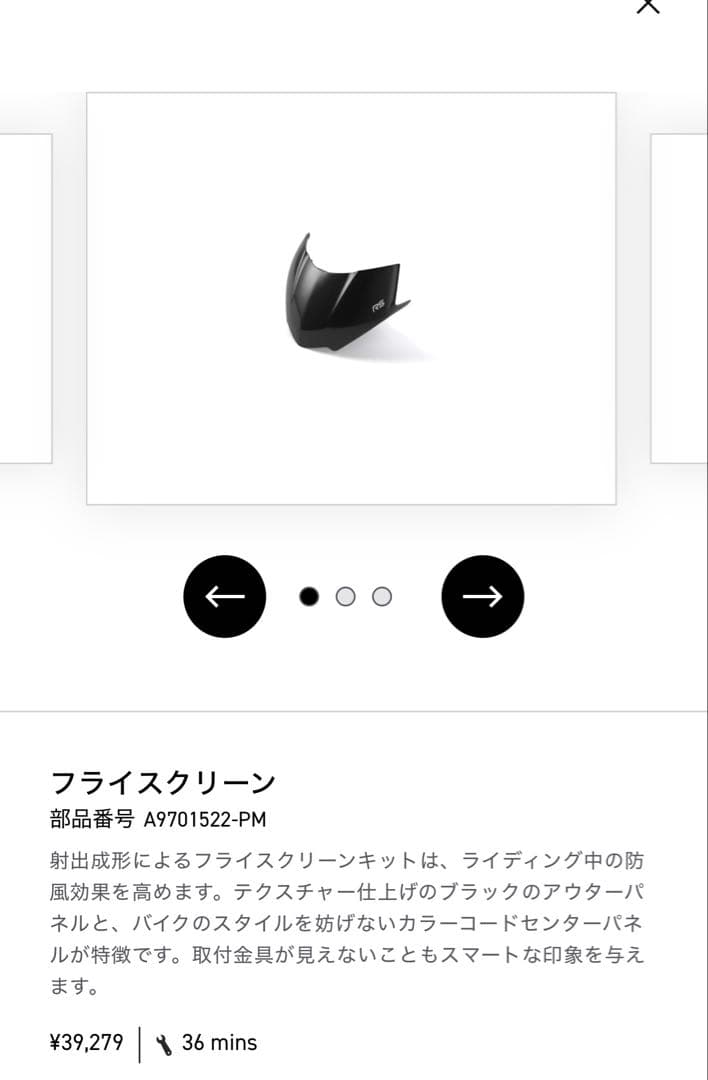Advance to the next product image
The height and width of the screenshot is (1080, 708).
[x=482, y=596]
